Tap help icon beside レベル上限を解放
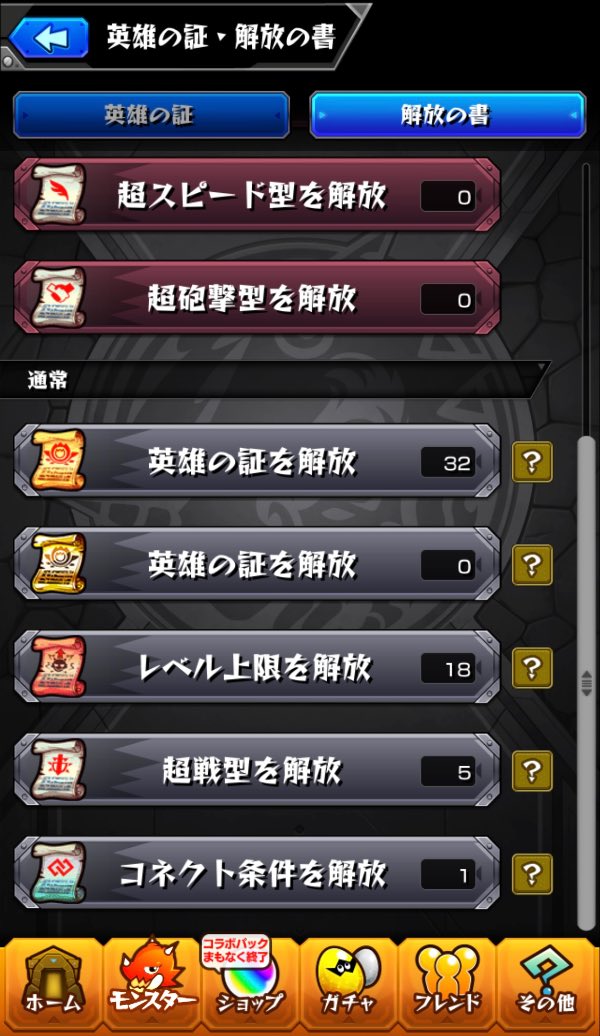 (532, 667)
